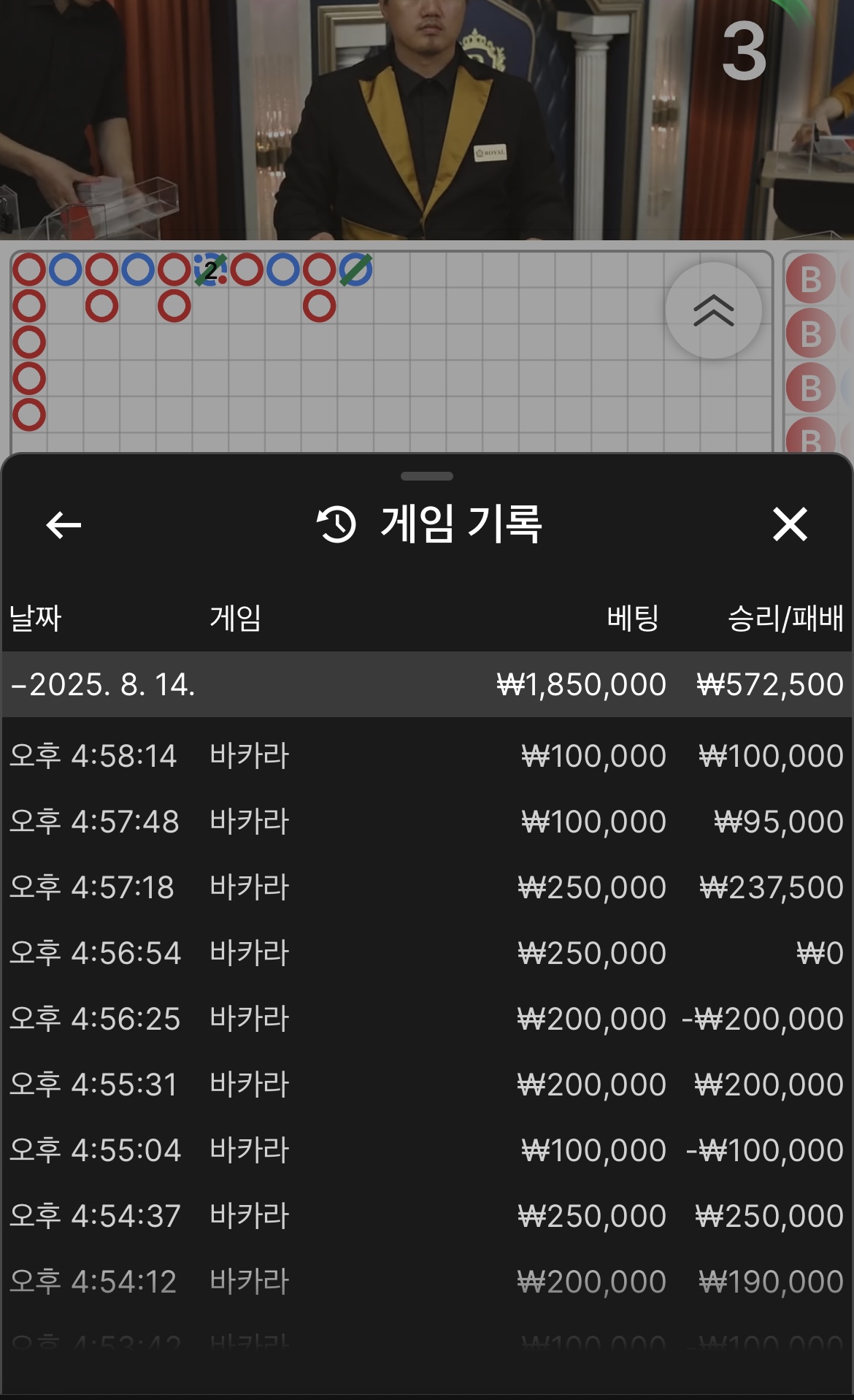Open the 오후 4:55:31 바카라 record
Viewport: 854px width, 1400px height.
click(427, 1084)
